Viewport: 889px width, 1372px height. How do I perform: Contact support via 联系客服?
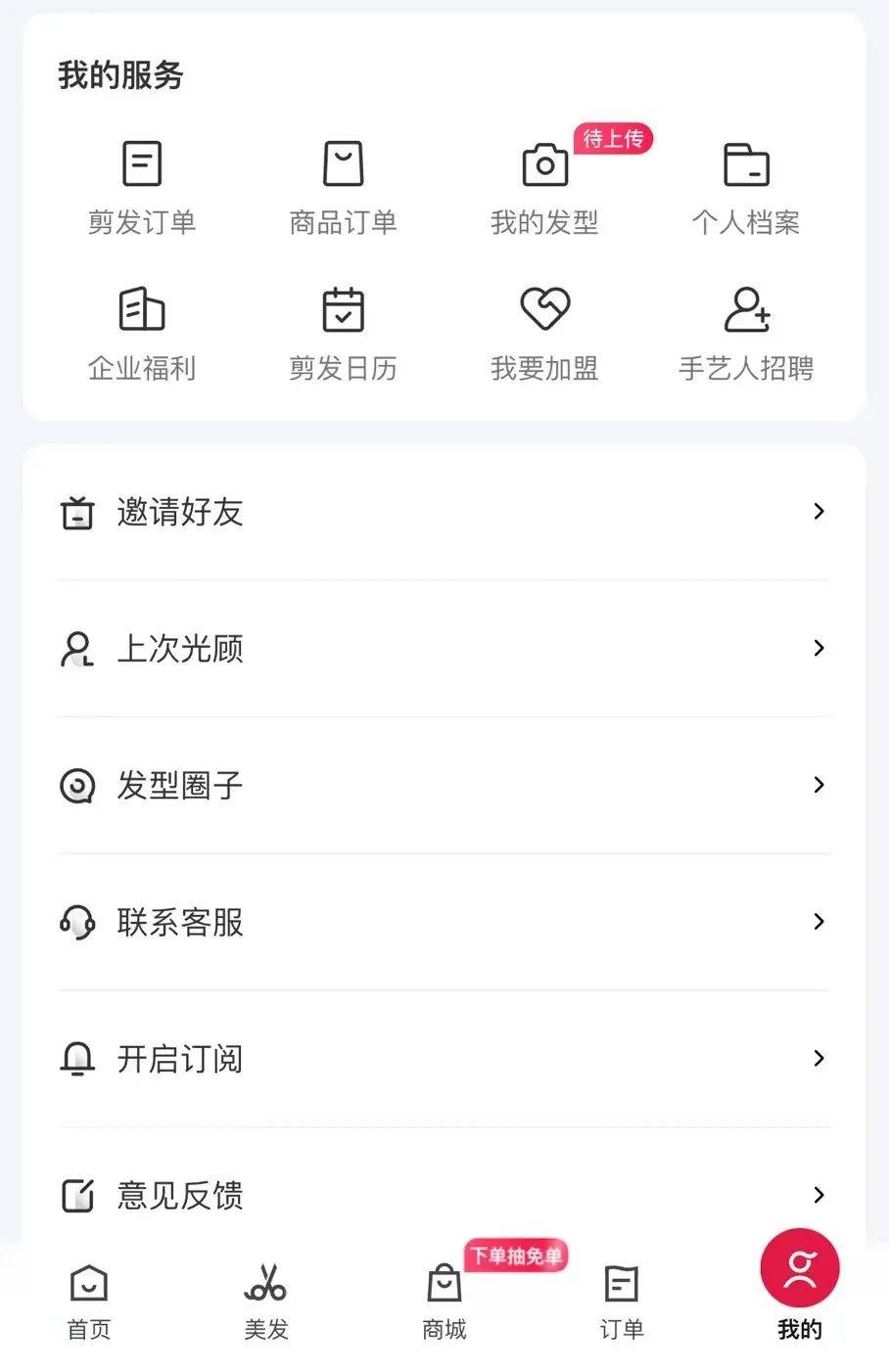[x=444, y=922]
